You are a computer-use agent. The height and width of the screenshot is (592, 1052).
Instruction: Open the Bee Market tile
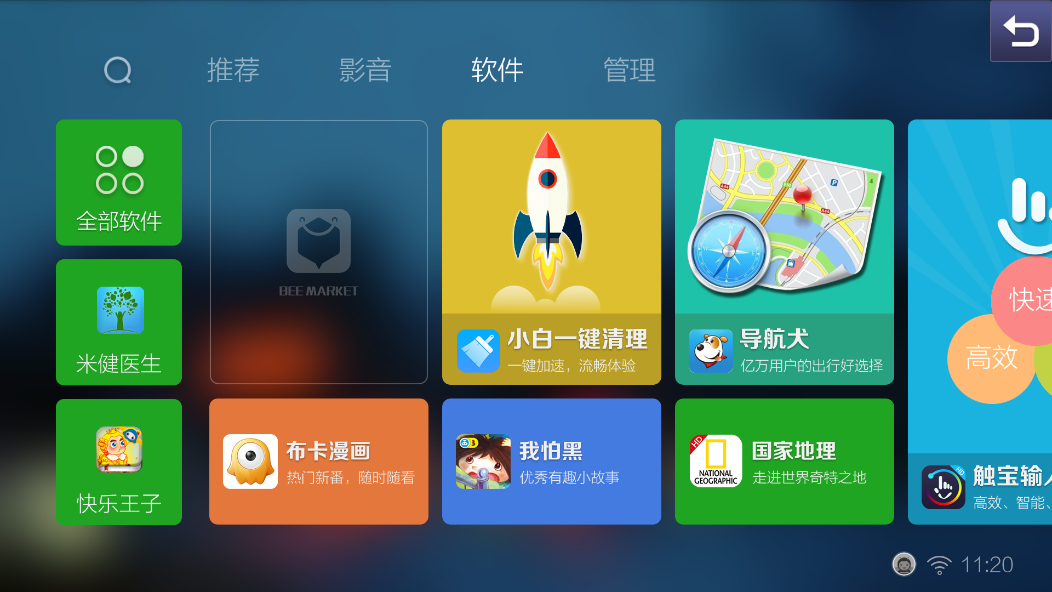click(319, 252)
